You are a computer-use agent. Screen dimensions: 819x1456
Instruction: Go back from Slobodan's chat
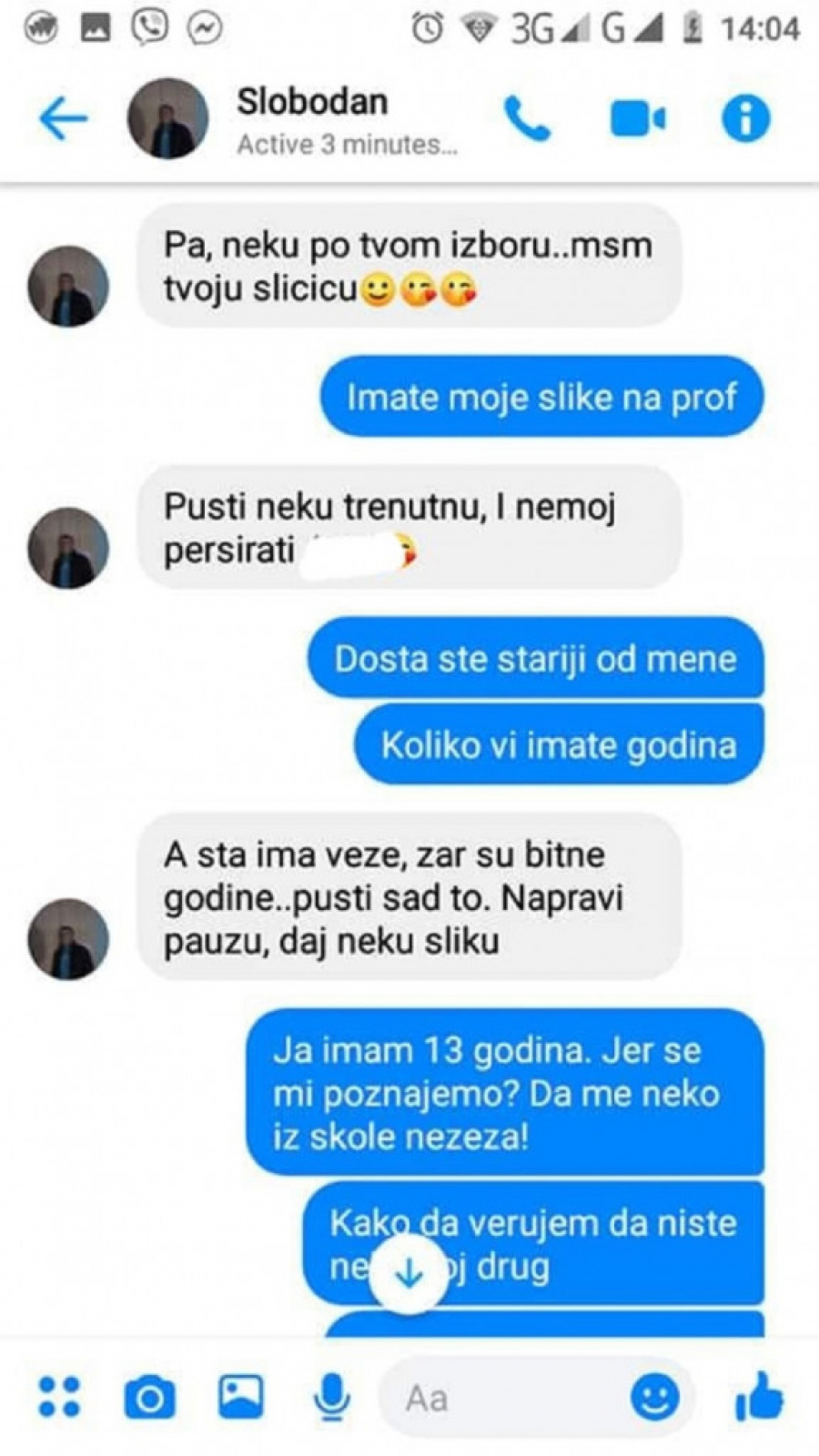pyautogui.click(x=63, y=119)
